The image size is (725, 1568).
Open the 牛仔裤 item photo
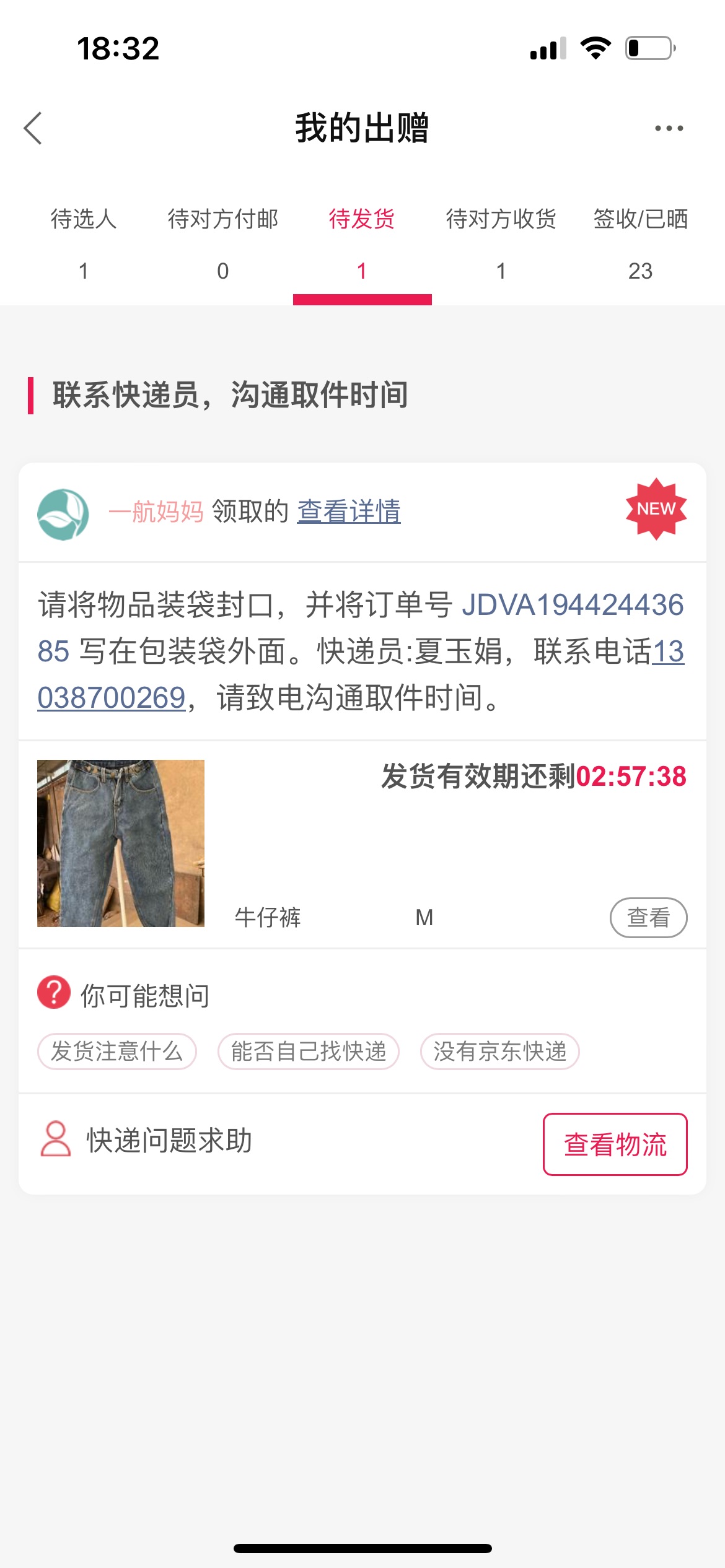point(121,843)
